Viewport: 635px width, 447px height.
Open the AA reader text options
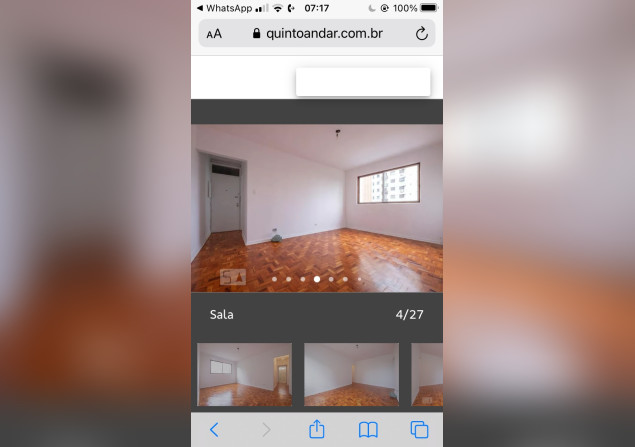tap(214, 34)
